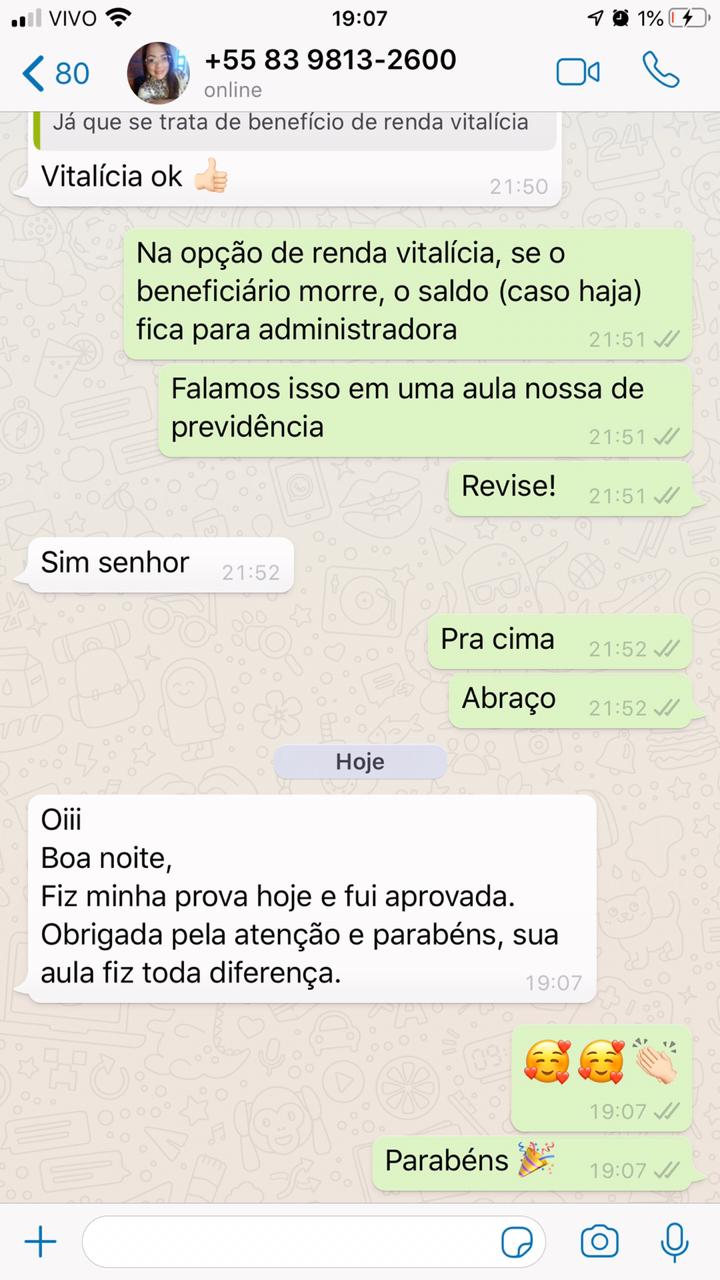Tap the microphone to record audio
Image resolution: width=720 pixels, height=1280 pixels.
(675, 1242)
